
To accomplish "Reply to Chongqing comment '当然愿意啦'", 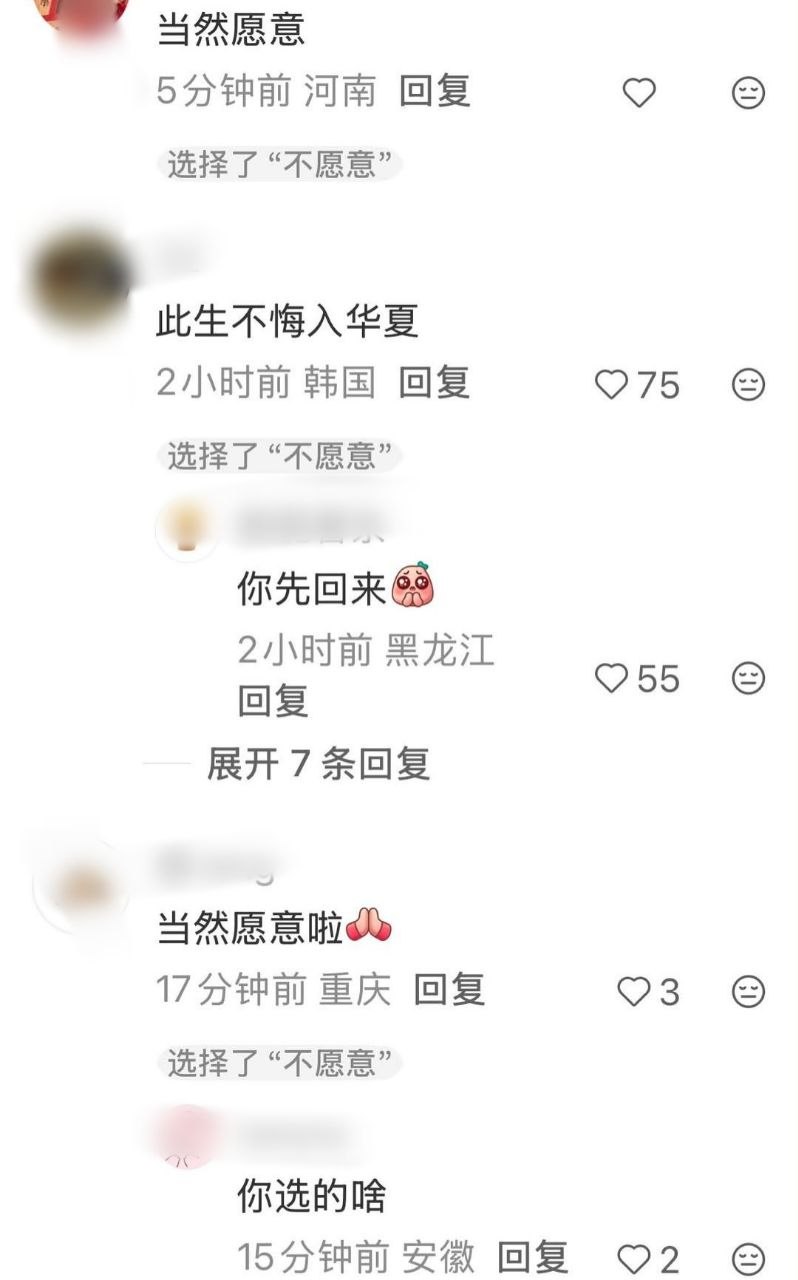I will point(449,990).
